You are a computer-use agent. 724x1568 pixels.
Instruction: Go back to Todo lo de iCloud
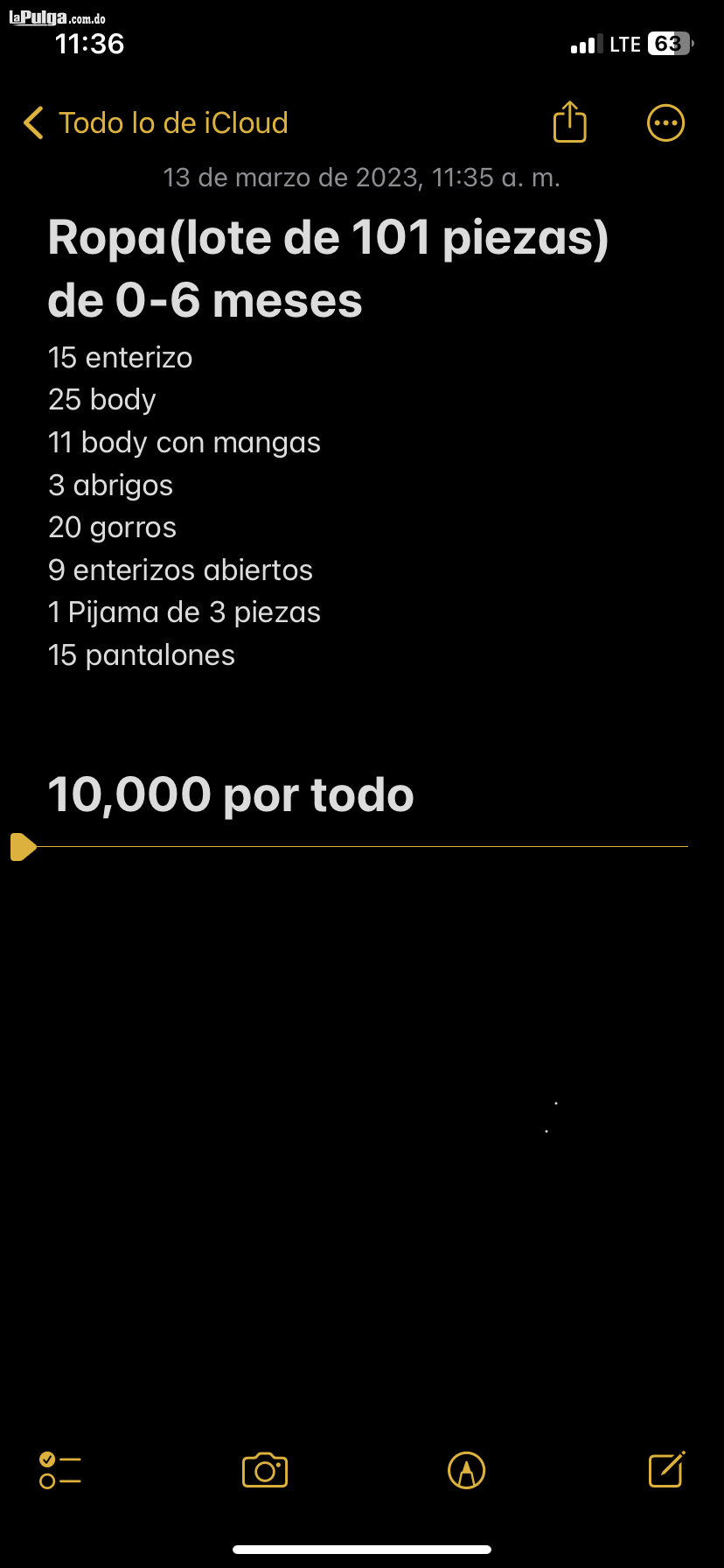point(157,123)
